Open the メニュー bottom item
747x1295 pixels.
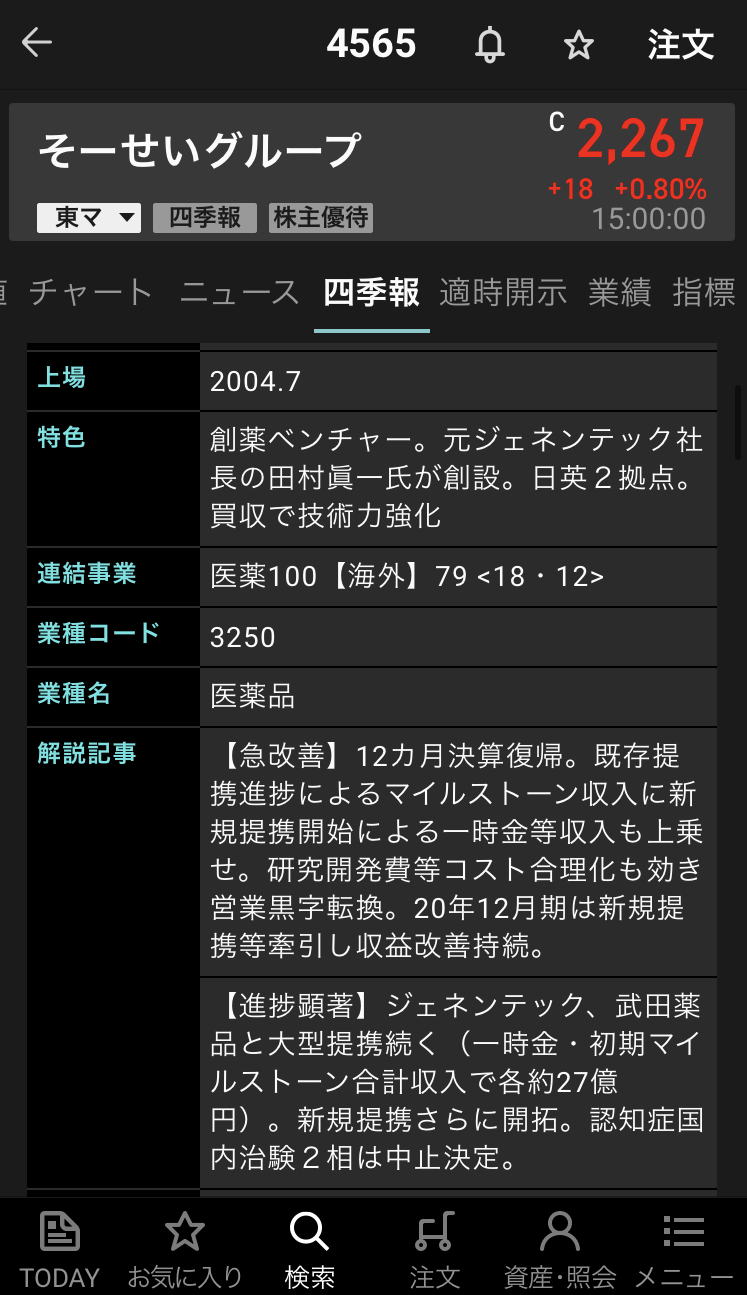pyautogui.click(x=684, y=1248)
